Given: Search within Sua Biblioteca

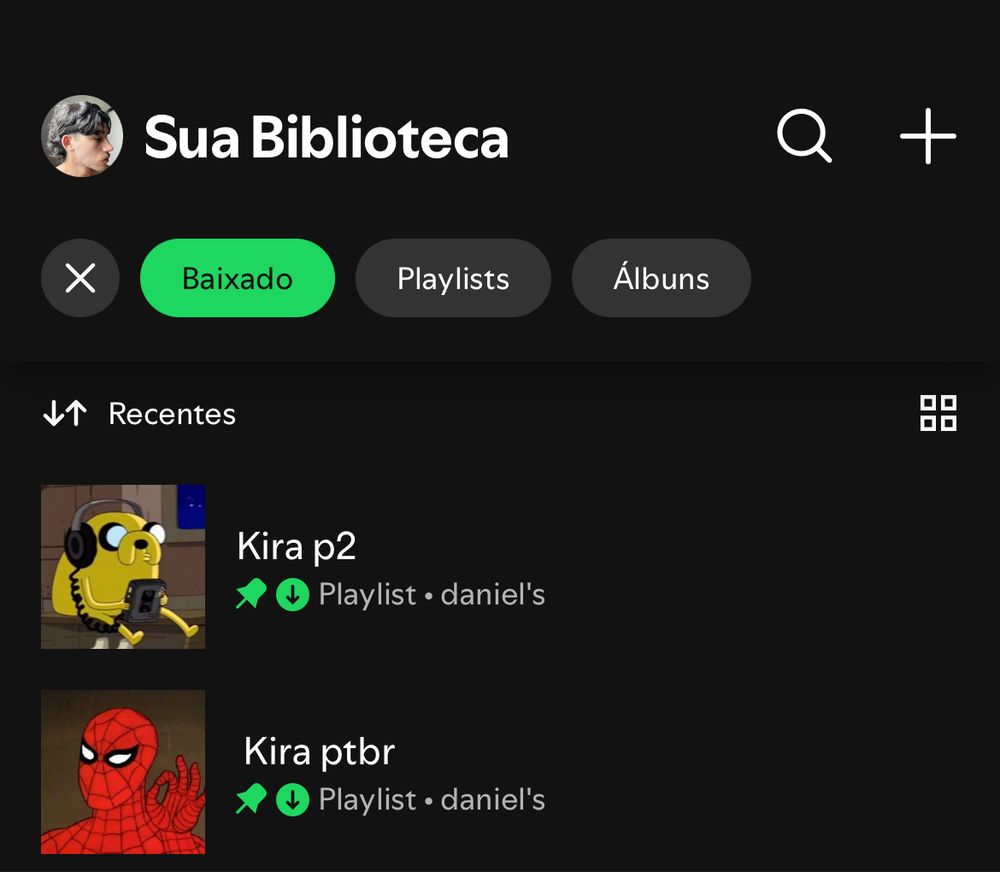Looking at the screenshot, I should click(804, 136).
